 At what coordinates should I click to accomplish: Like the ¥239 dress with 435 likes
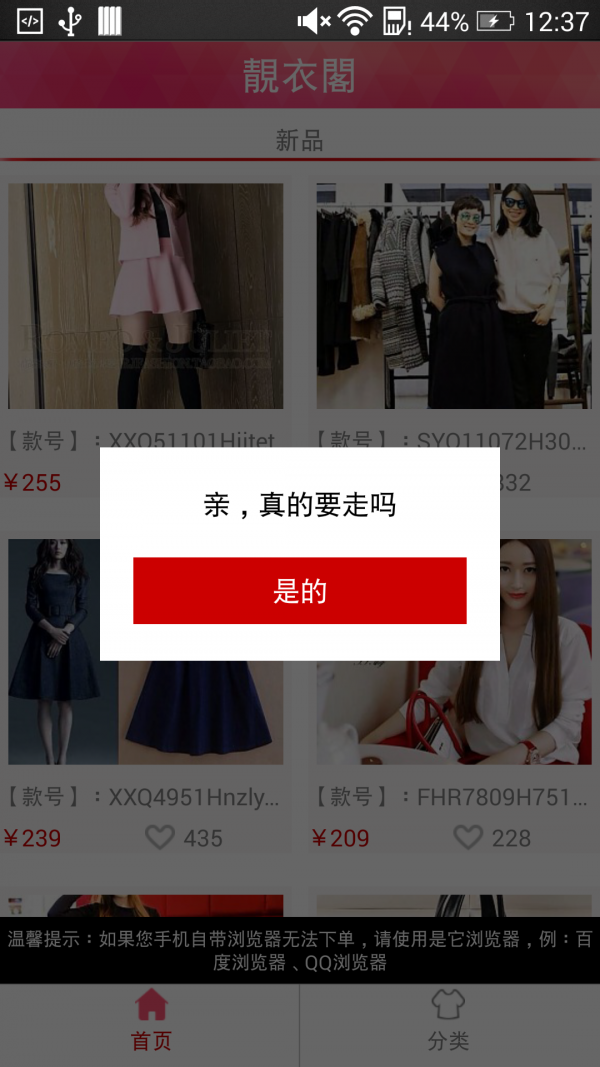(x=160, y=837)
